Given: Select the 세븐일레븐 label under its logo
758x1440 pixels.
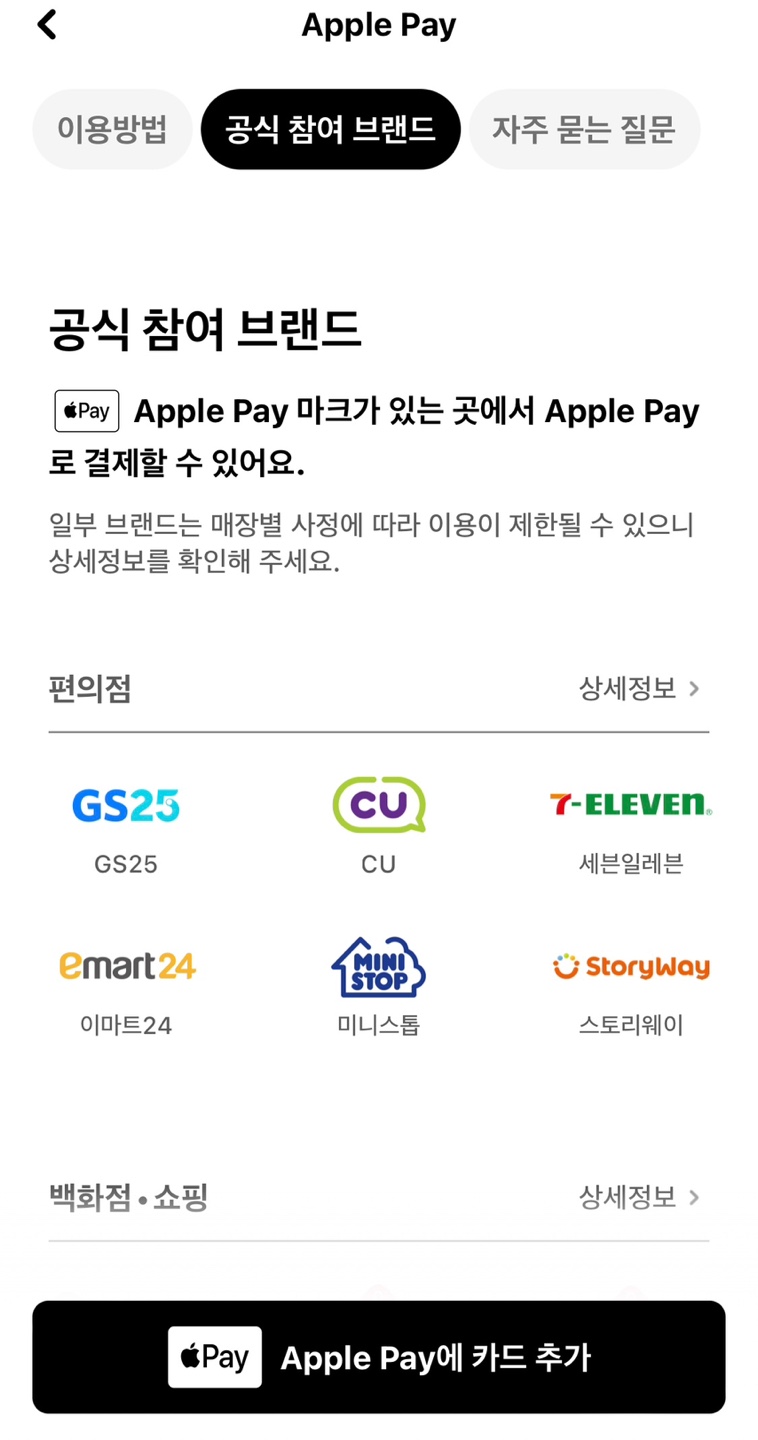Looking at the screenshot, I should pos(630,864).
